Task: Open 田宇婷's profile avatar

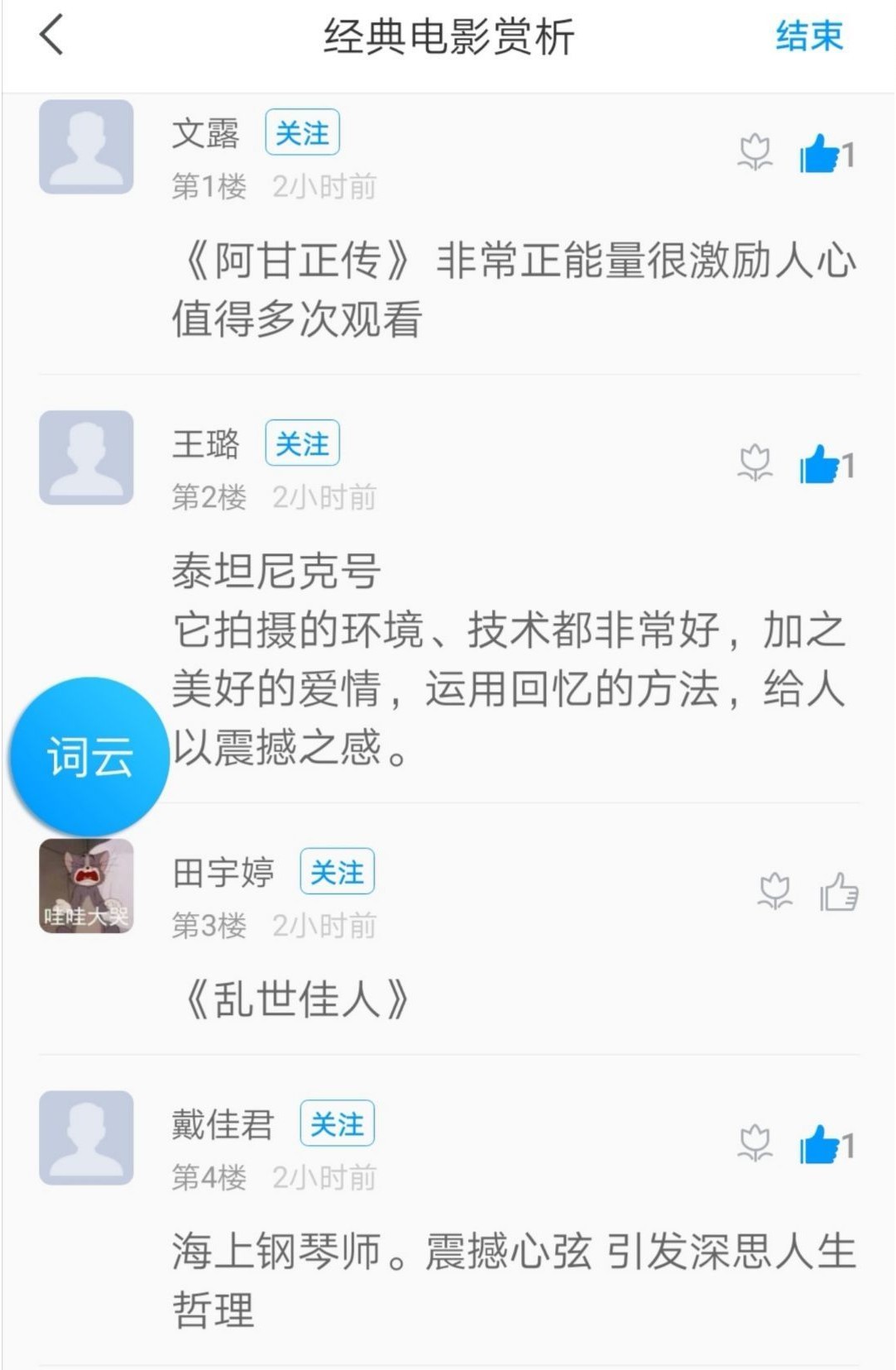Action: click(x=86, y=886)
